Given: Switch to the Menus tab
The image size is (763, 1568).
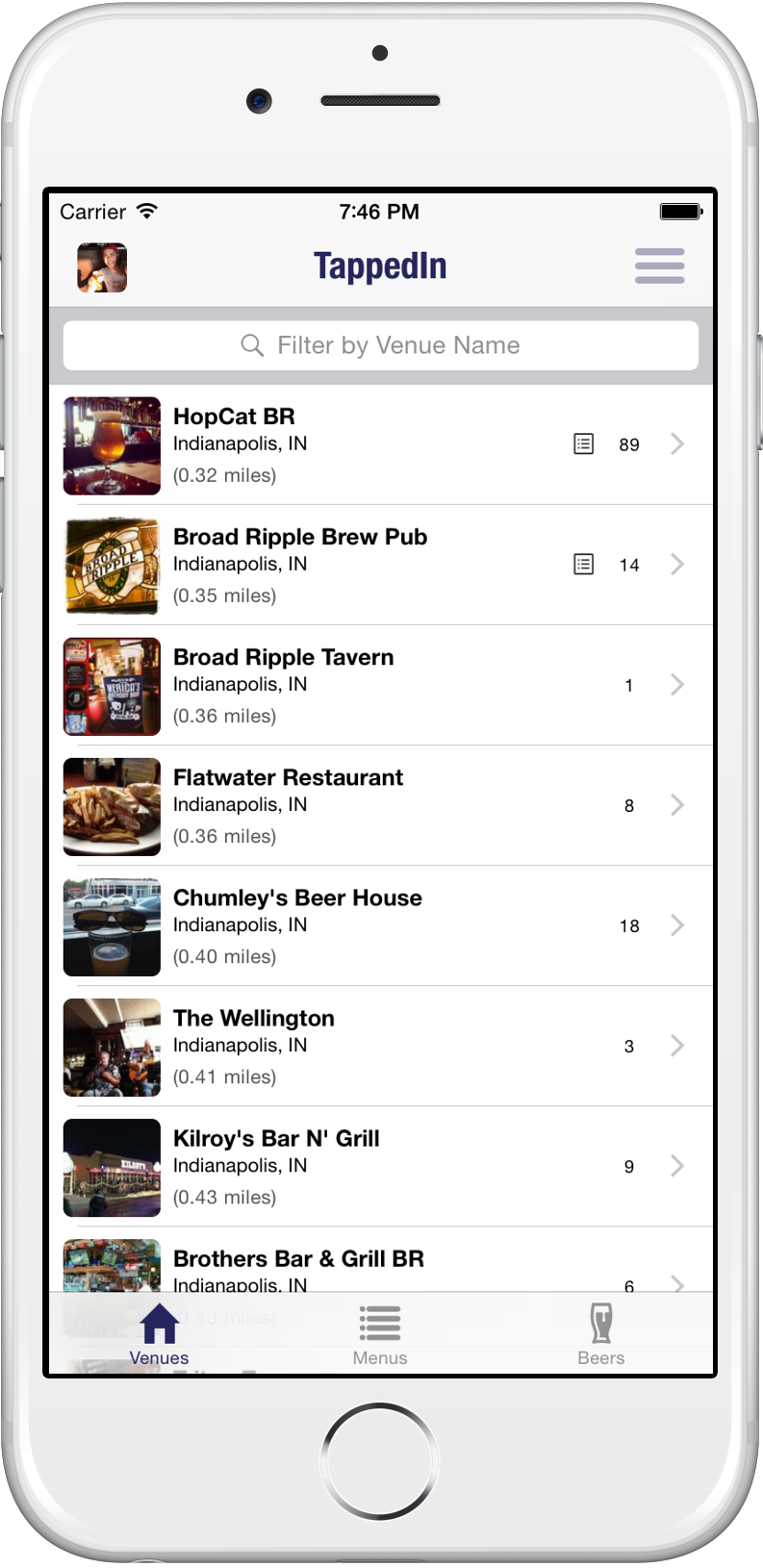Looking at the screenshot, I should click(x=380, y=1334).
